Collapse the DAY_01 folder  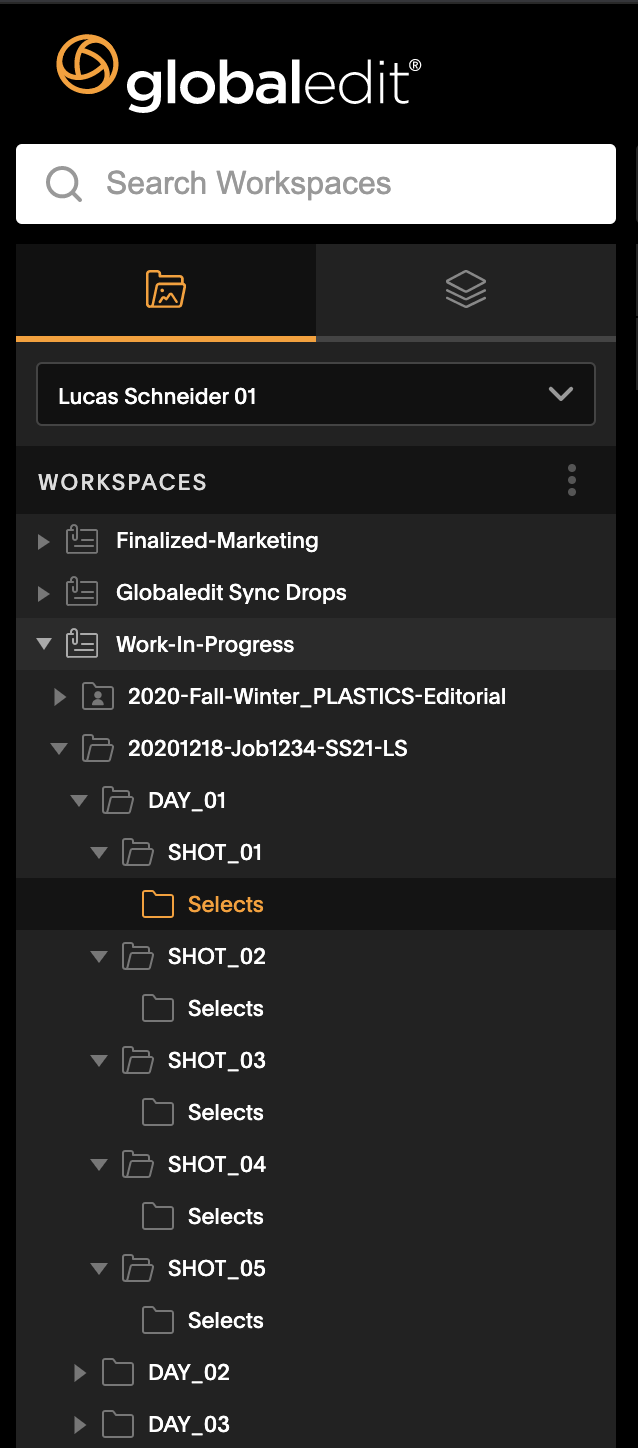click(78, 801)
